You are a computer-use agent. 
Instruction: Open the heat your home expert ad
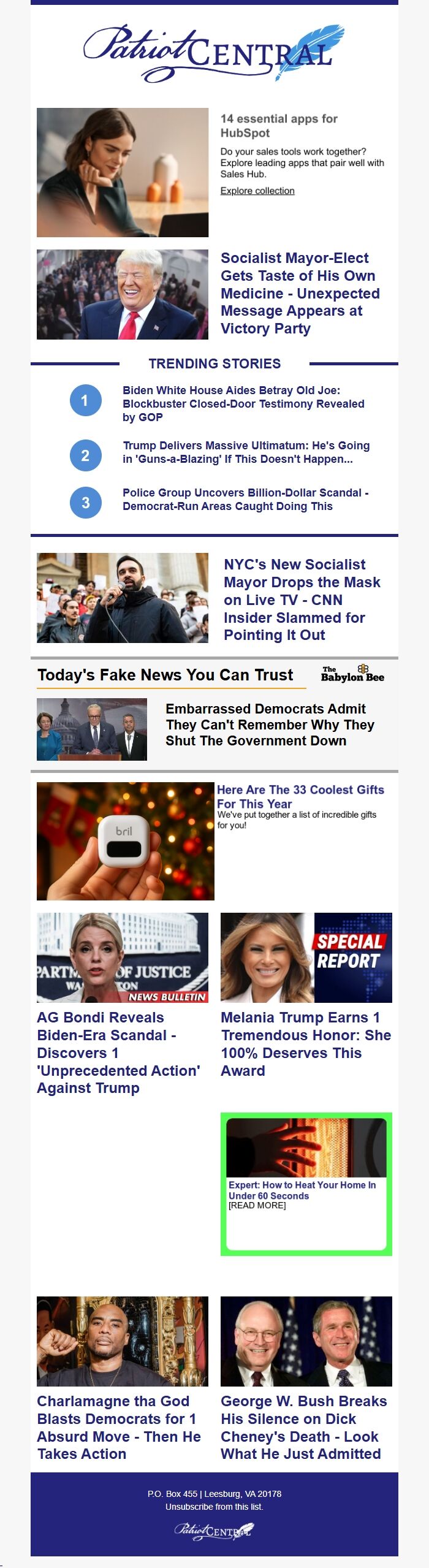(x=302, y=1190)
